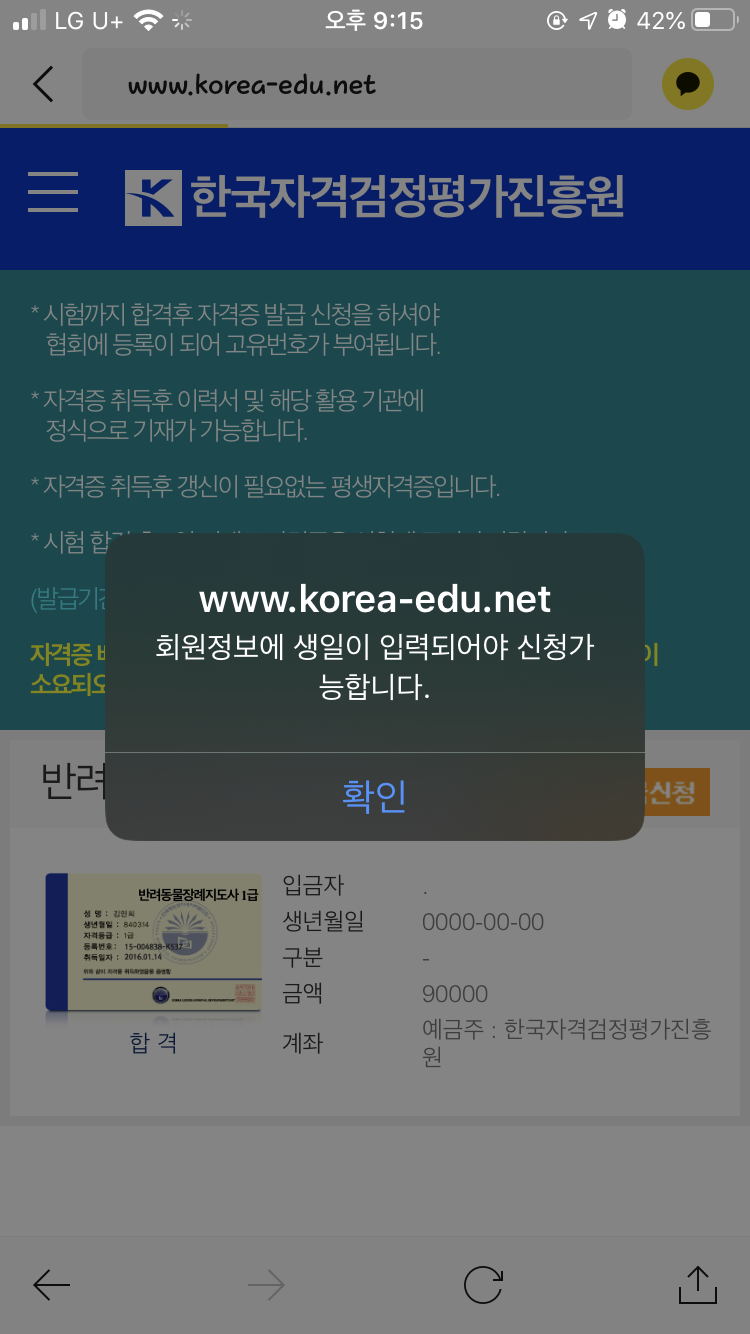Open the yellow chat bubble icon
The image size is (750, 1334).
coord(688,84)
